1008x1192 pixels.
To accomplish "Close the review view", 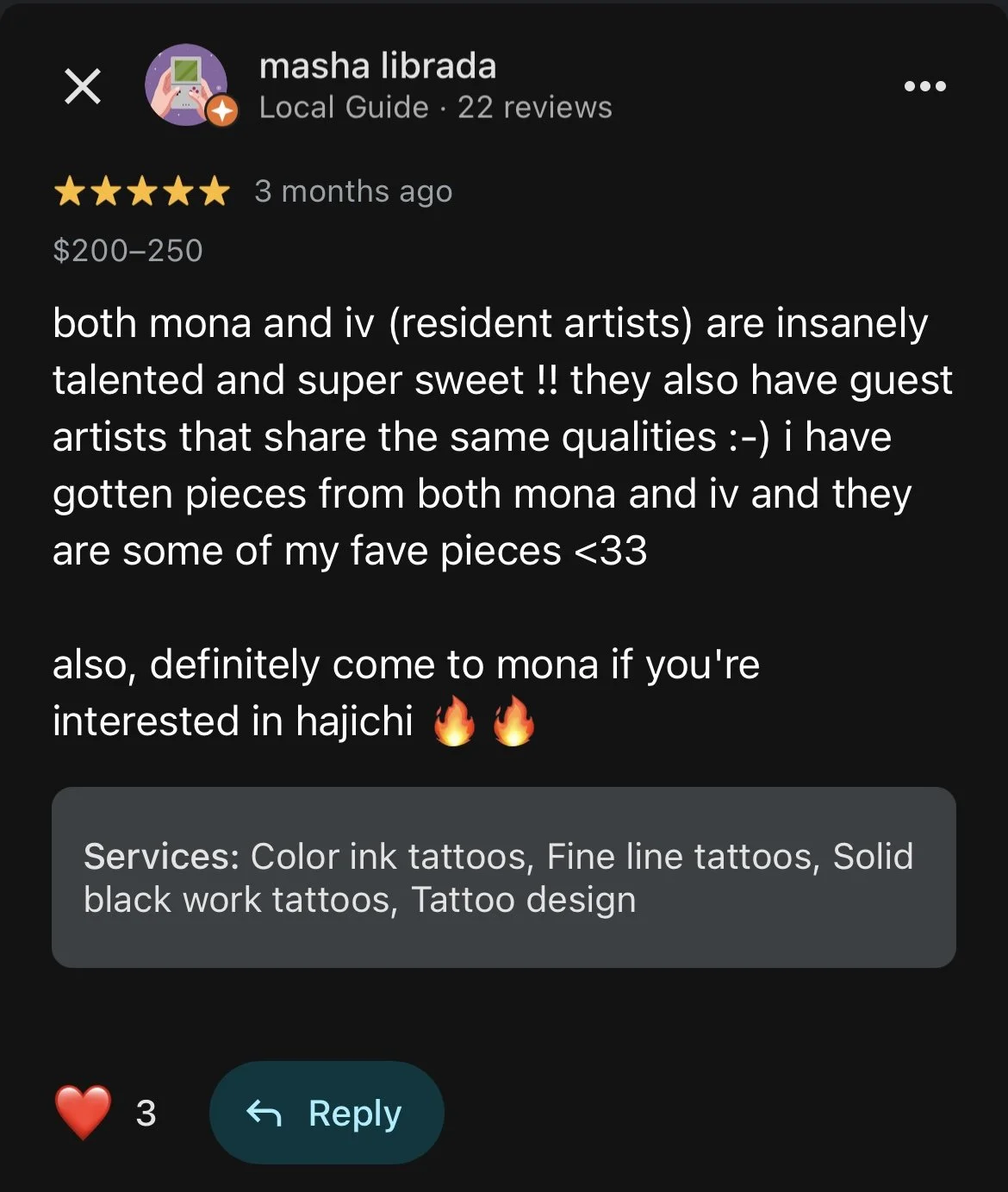I will pyautogui.click(x=83, y=86).
